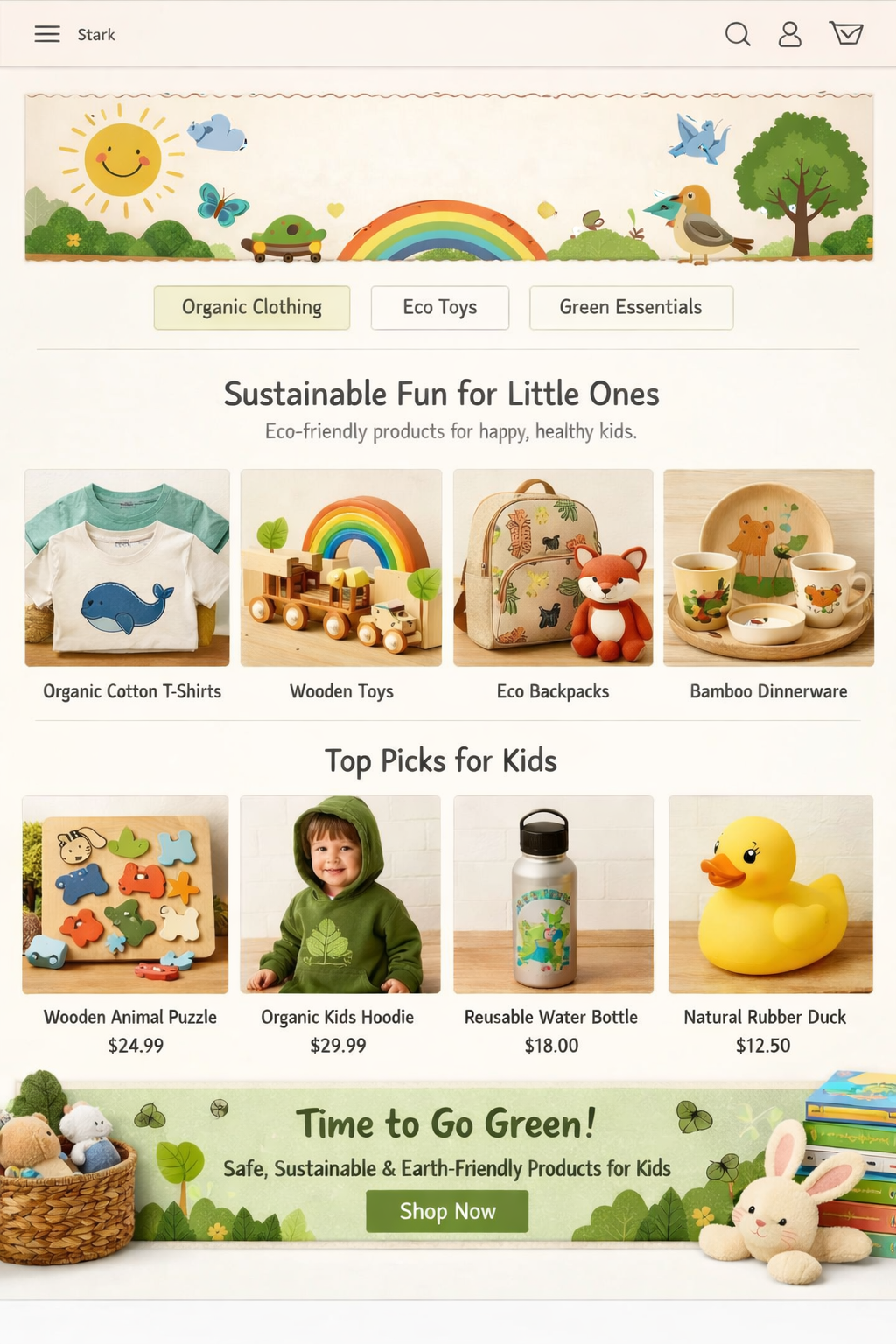Open the shopping cart
The image size is (896, 1344).
point(845,34)
